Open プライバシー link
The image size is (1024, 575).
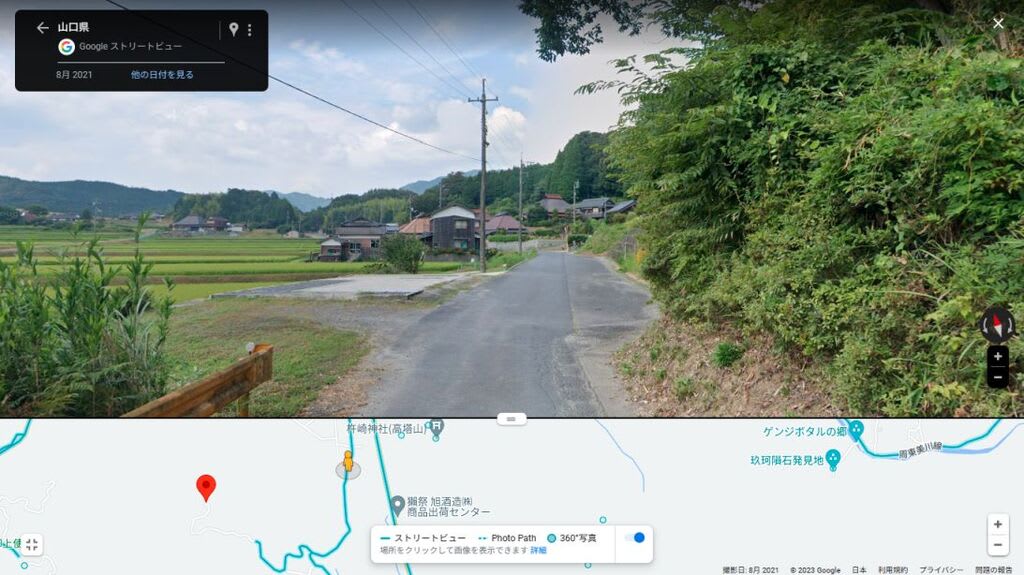click(x=940, y=570)
